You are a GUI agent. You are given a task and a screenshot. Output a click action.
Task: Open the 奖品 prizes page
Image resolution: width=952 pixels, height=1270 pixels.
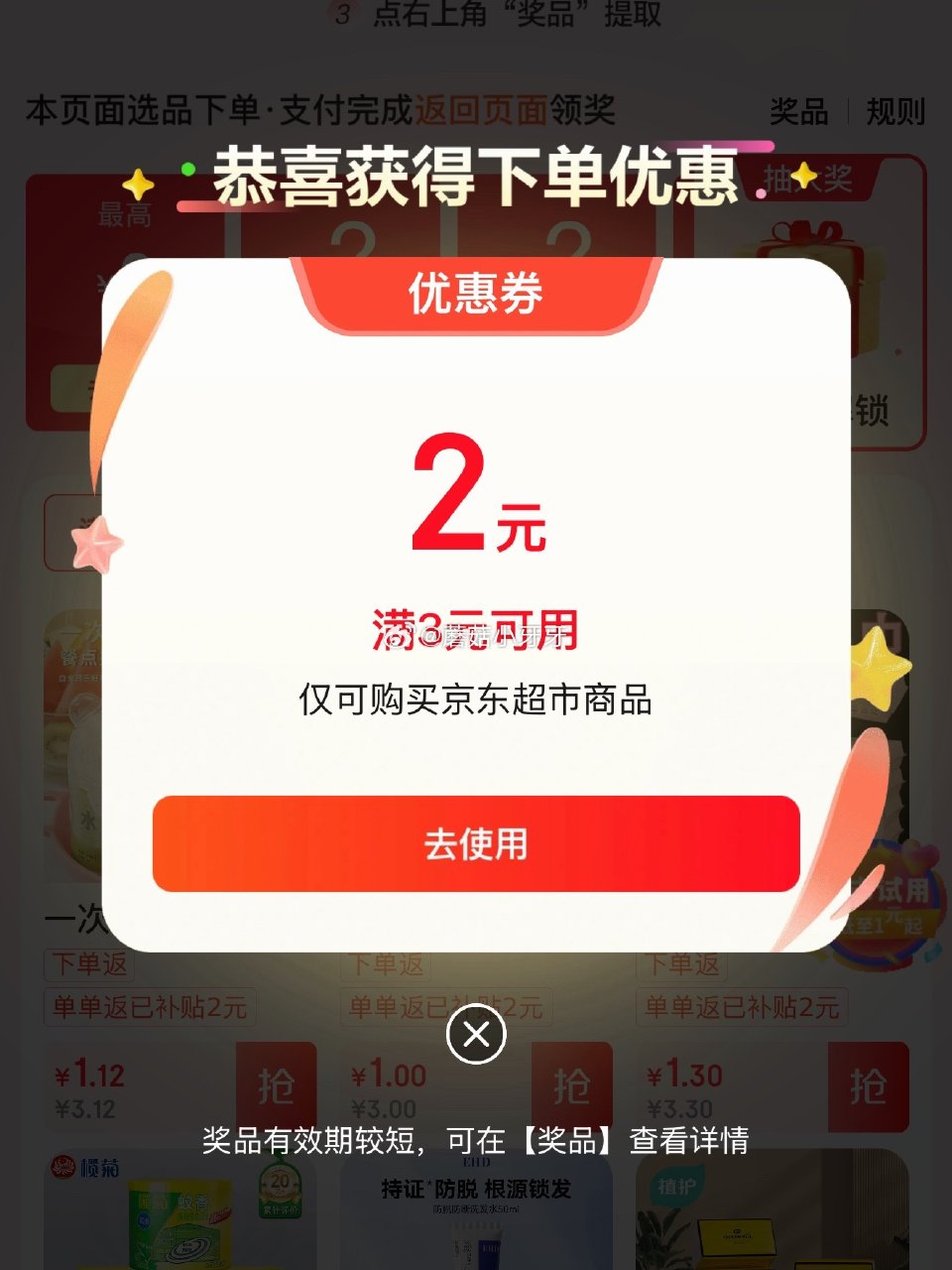(x=799, y=112)
